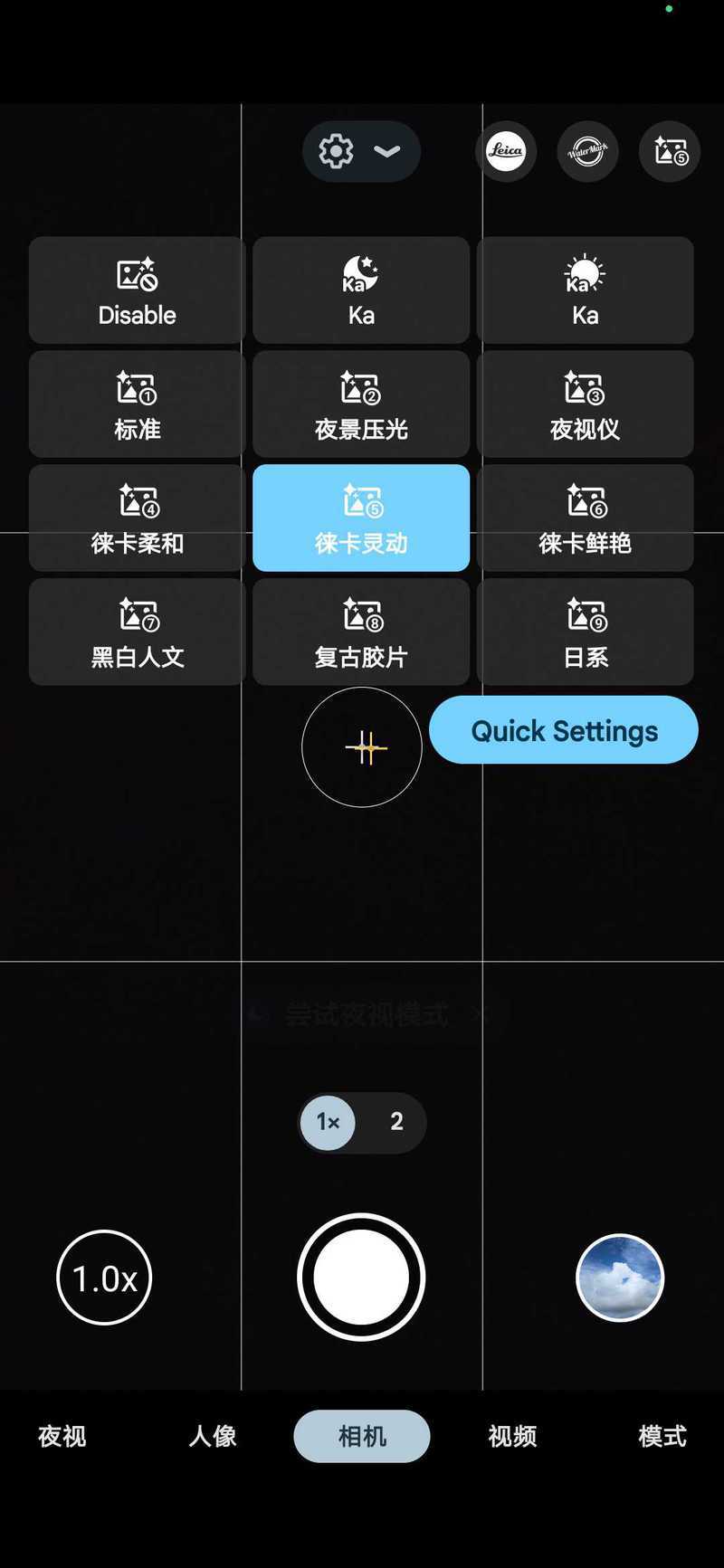724x1568 pixels.
Task: Select the 徕卡鲜艳 filter
Action: pyautogui.click(x=585, y=518)
